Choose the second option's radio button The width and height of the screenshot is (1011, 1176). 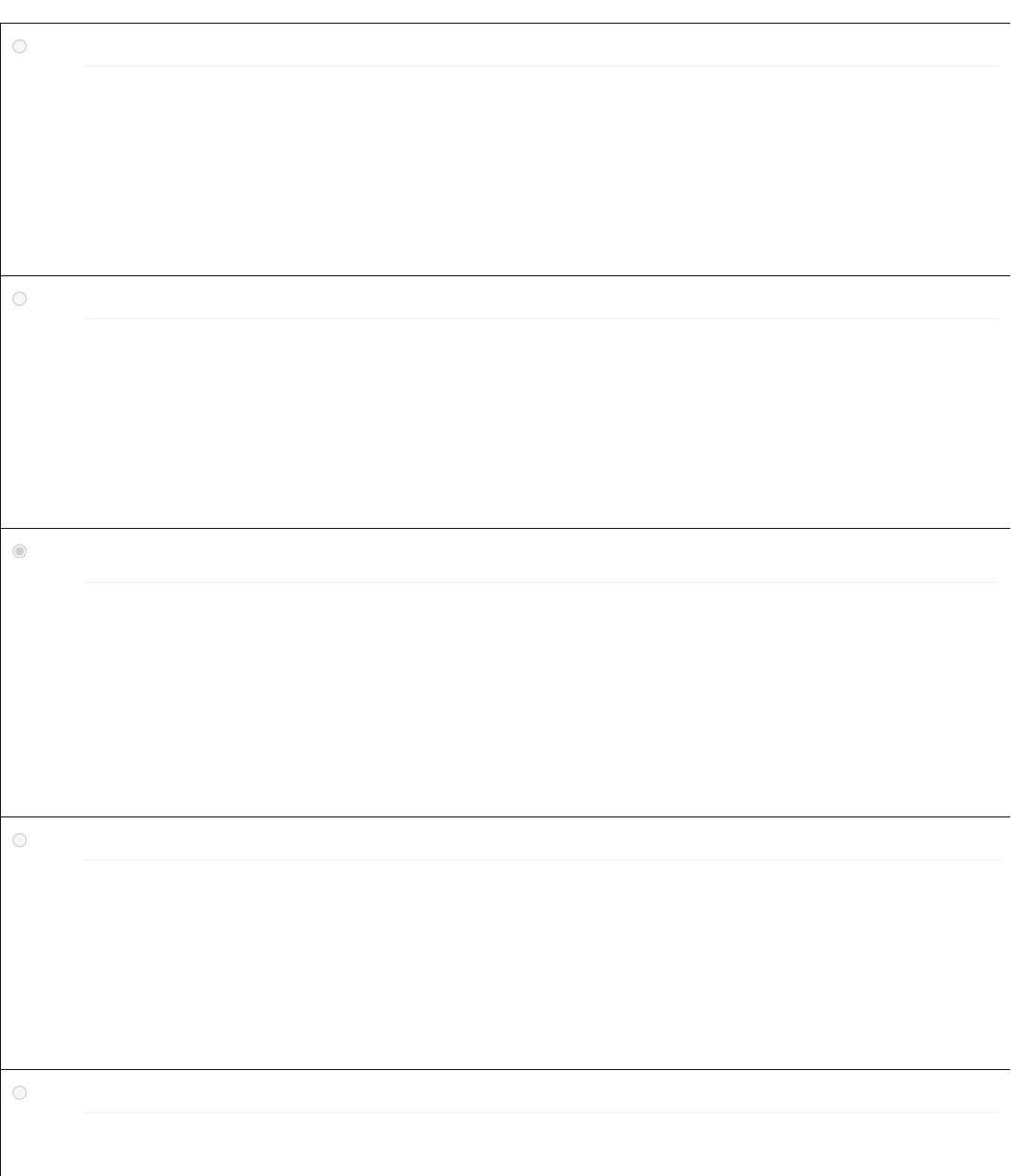20,299
